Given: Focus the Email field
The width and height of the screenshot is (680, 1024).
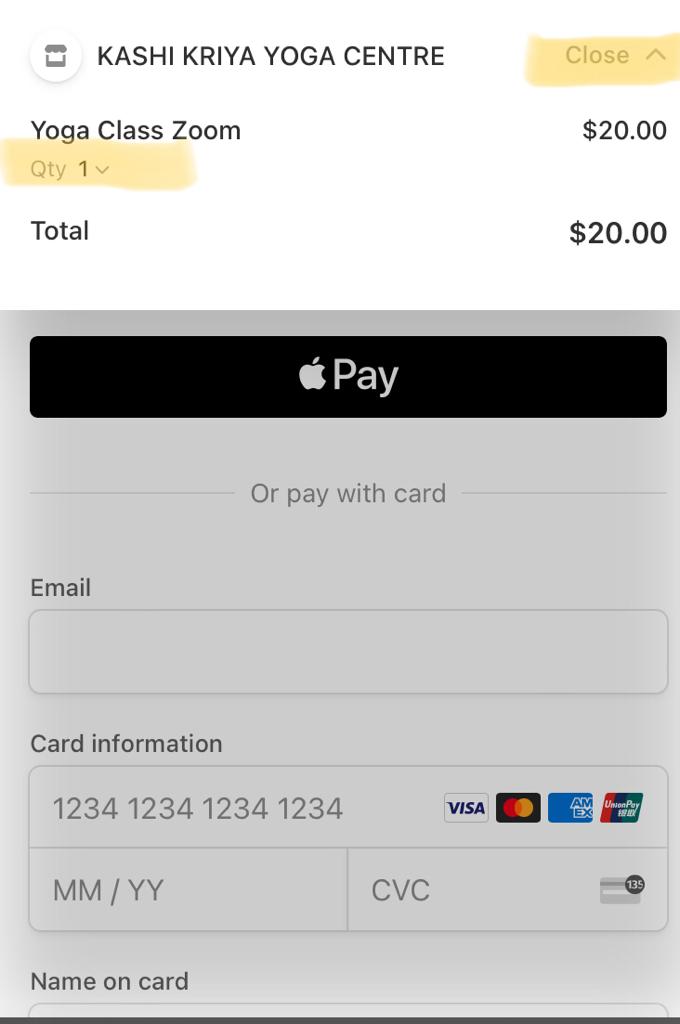Looking at the screenshot, I should coord(348,651).
